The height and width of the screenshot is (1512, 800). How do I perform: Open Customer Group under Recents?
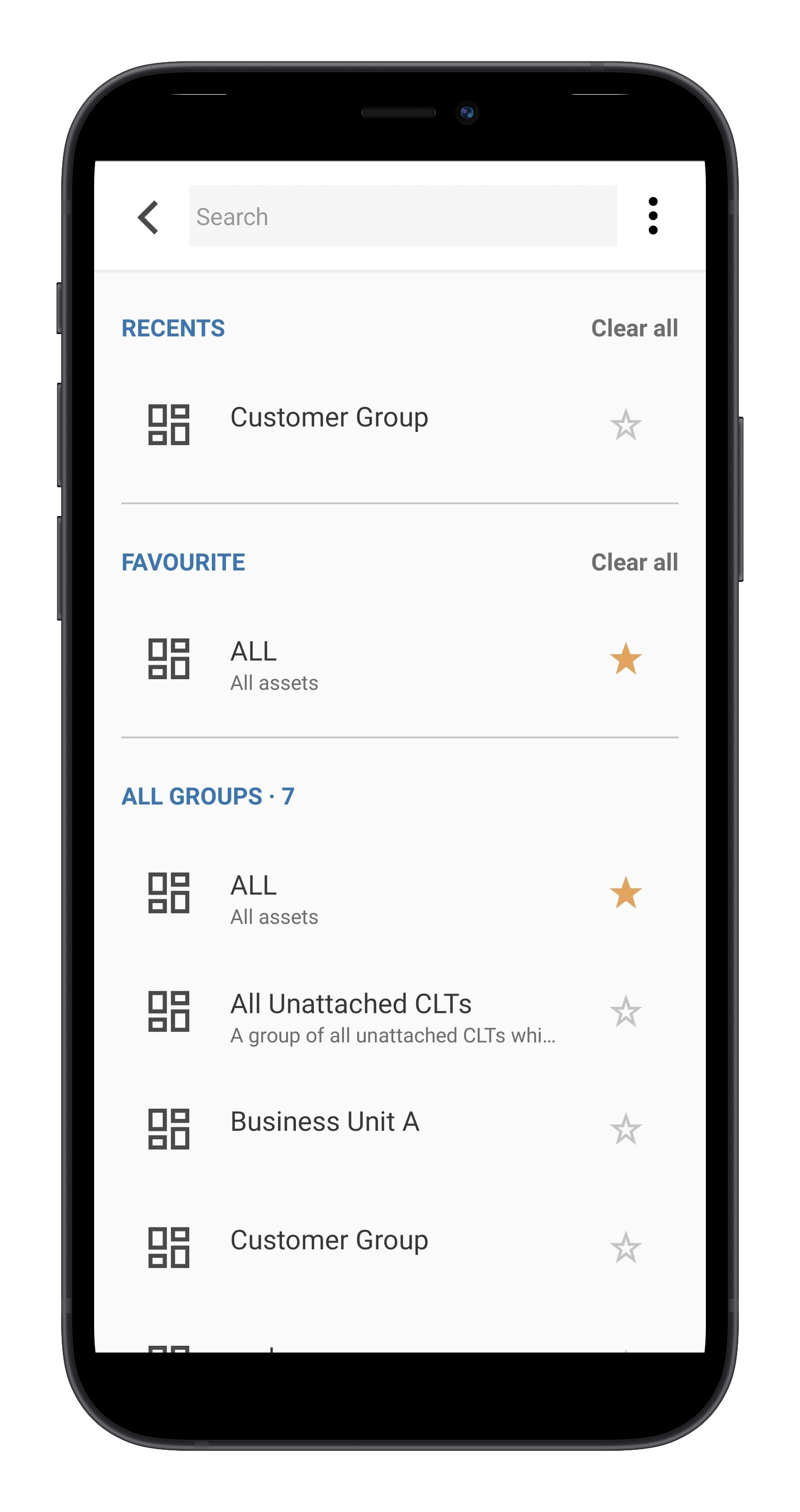pyautogui.click(x=329, y=418)
